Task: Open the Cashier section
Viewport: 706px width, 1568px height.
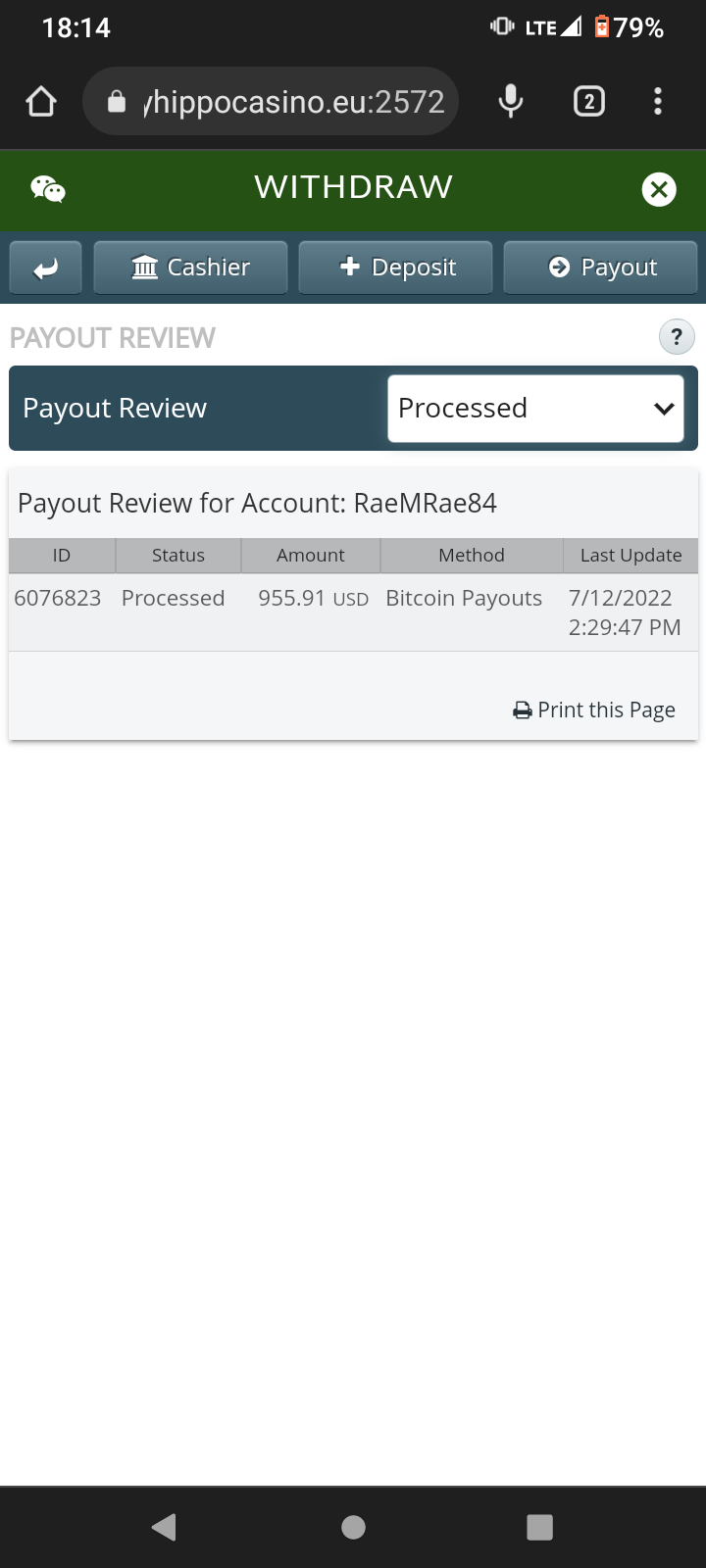Action: pyautogui.click(x=190, y=268)
